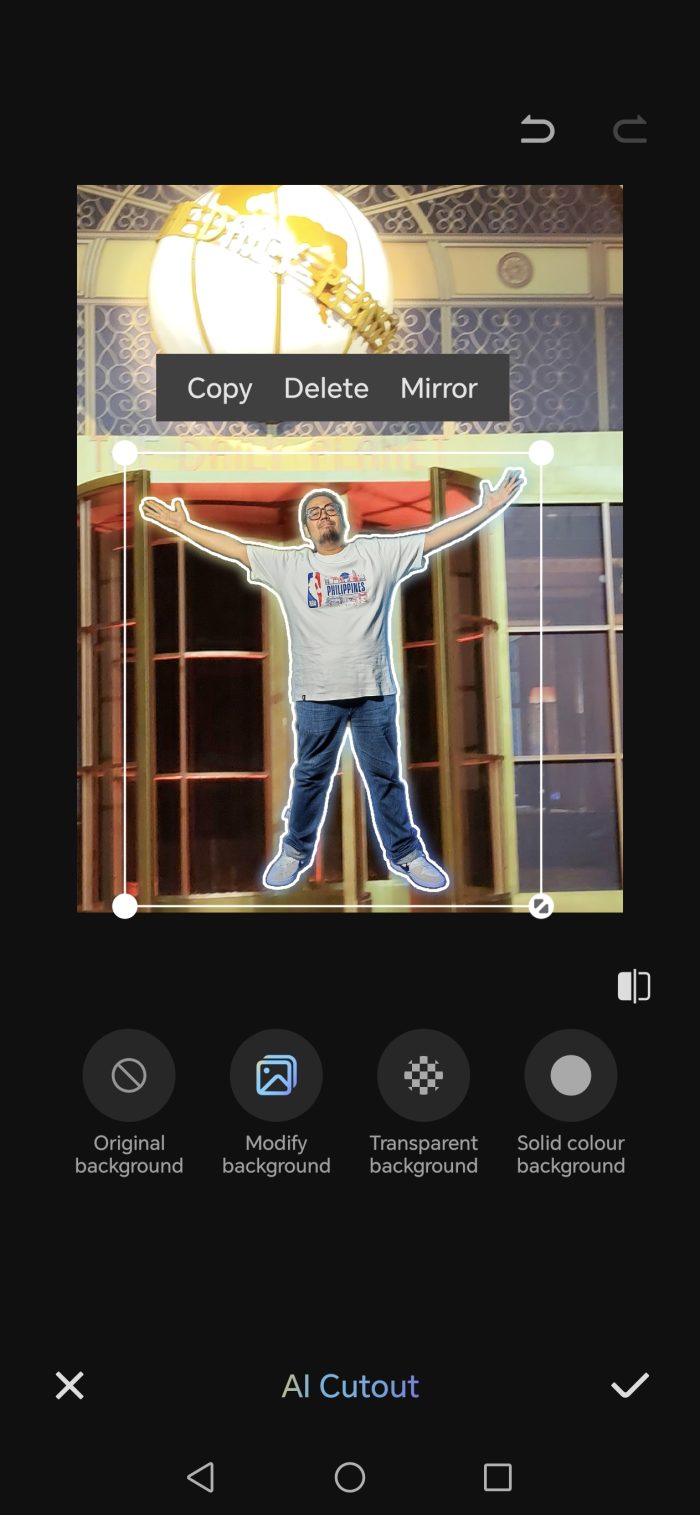The image size is (700, 1515).
Task: Undo the last edit
Action: pyautogui.click(x=537, y=130)
